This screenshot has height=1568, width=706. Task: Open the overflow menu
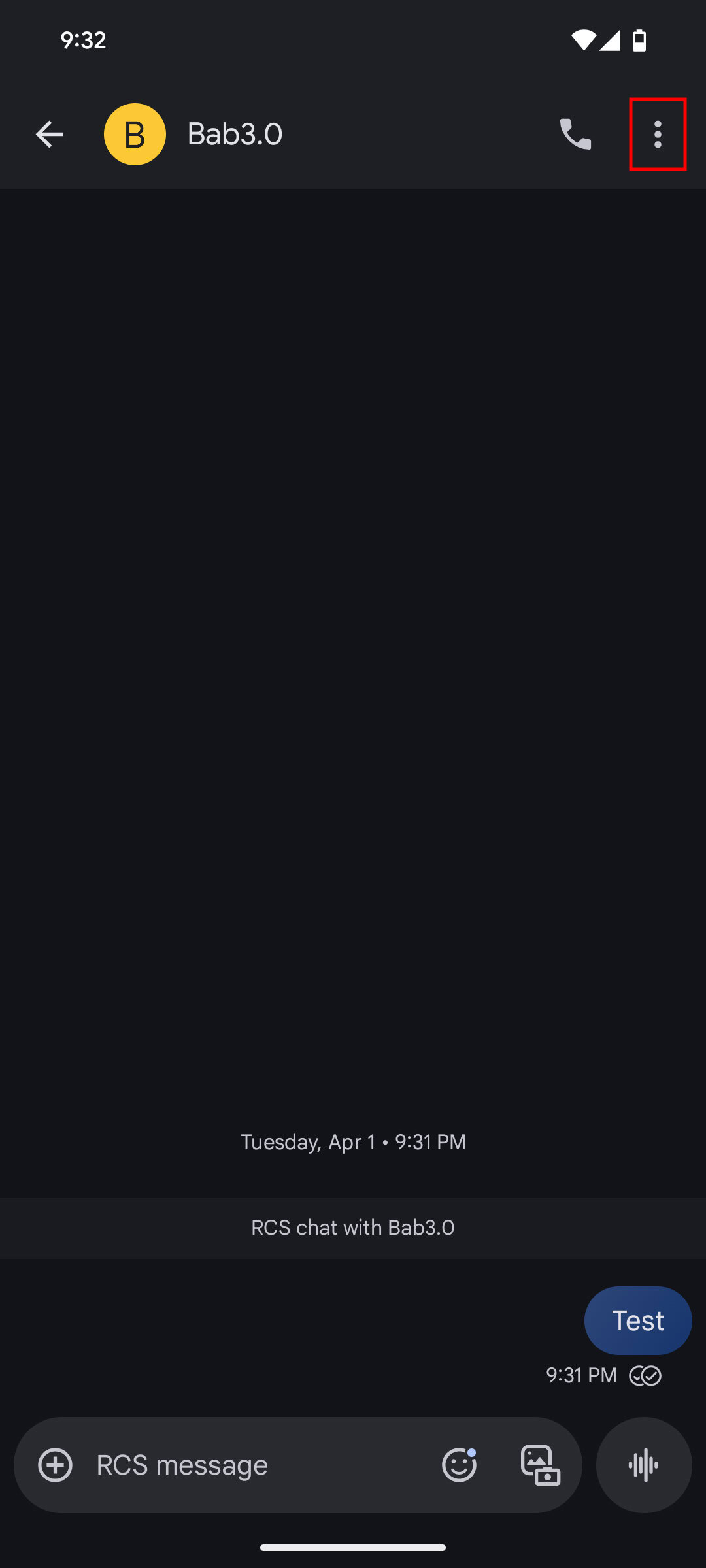tap(658, 135)
